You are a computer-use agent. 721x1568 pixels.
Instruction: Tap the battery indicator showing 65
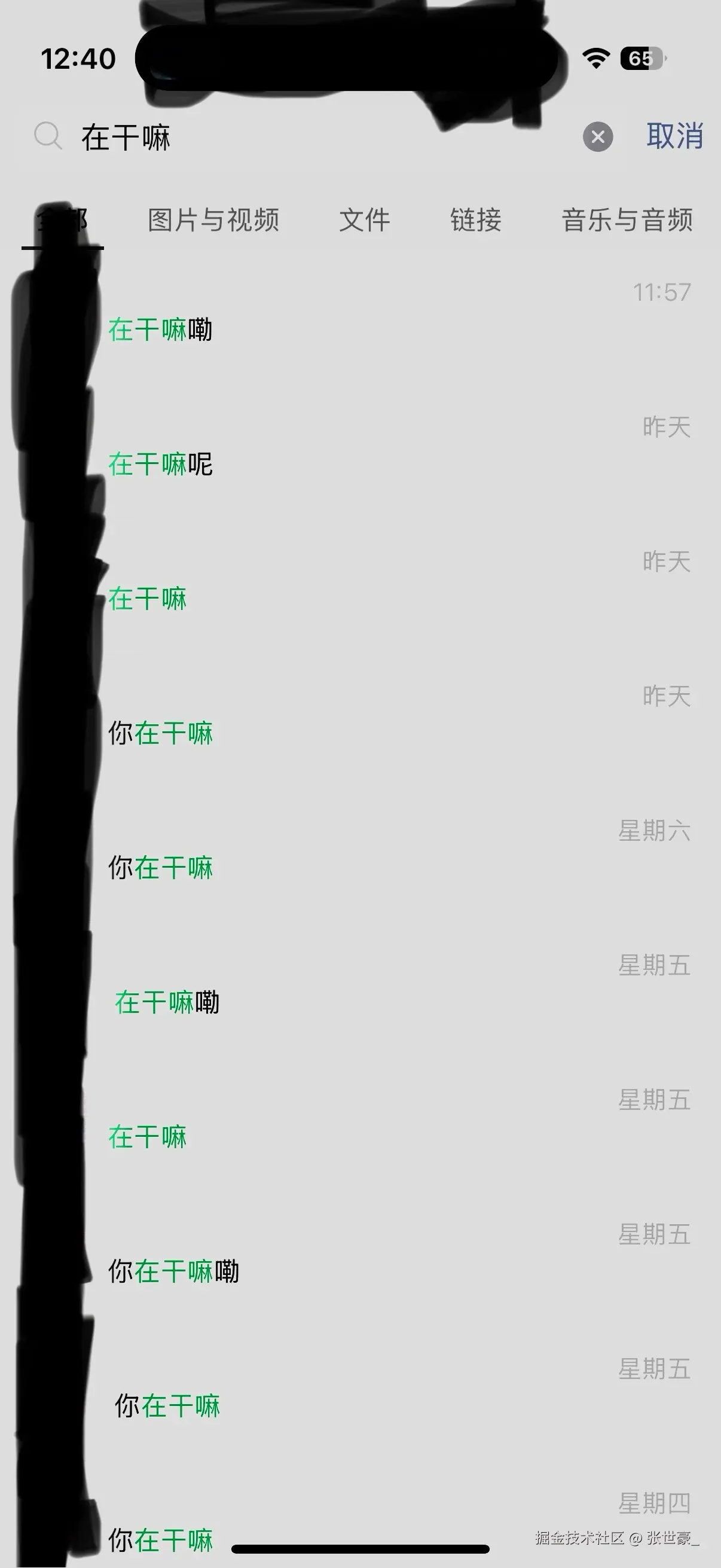click(x=642, y=58)
